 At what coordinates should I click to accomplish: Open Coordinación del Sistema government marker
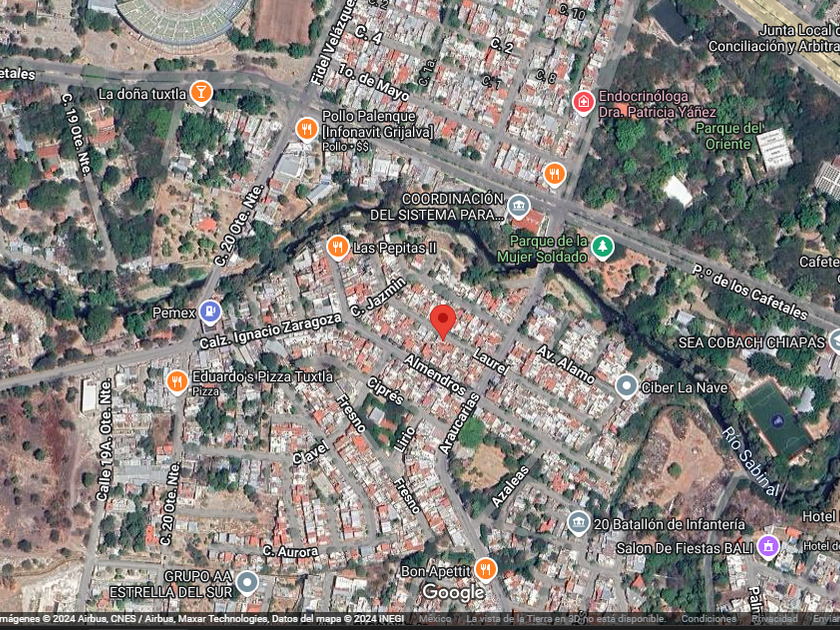pyautogui.click(x=519, y=207)
